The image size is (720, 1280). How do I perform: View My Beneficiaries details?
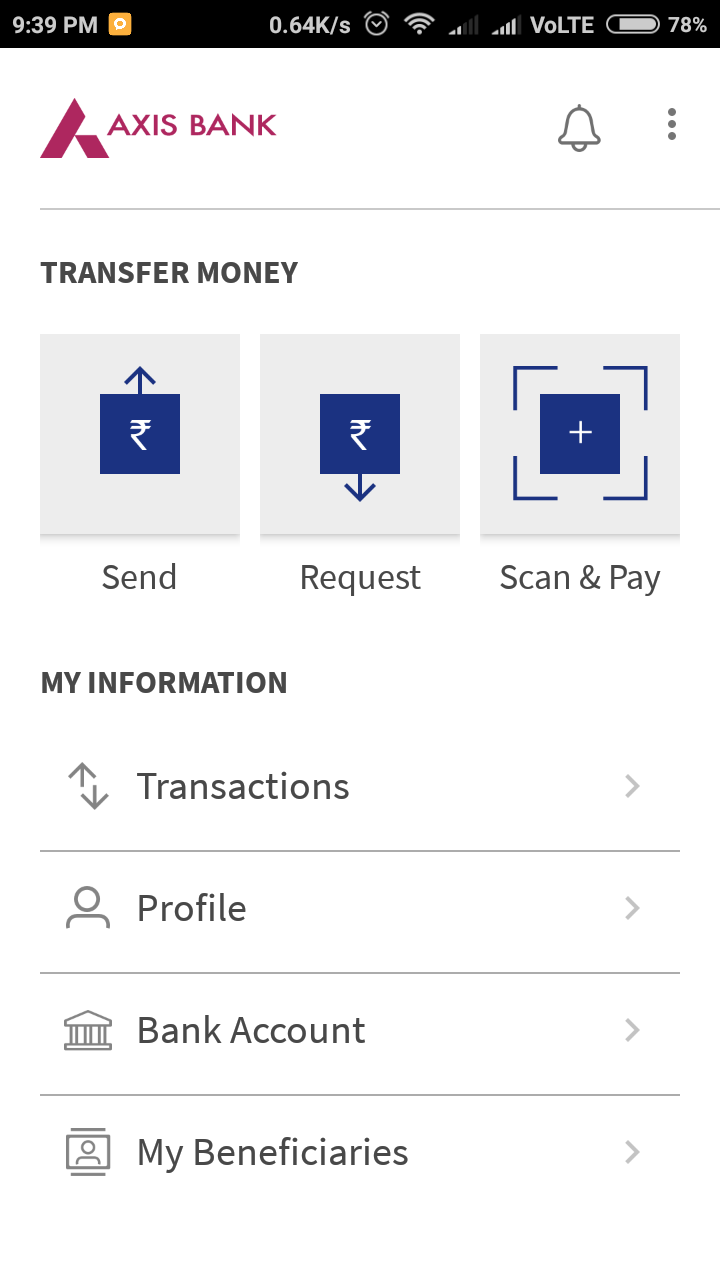pos(271,1152)
